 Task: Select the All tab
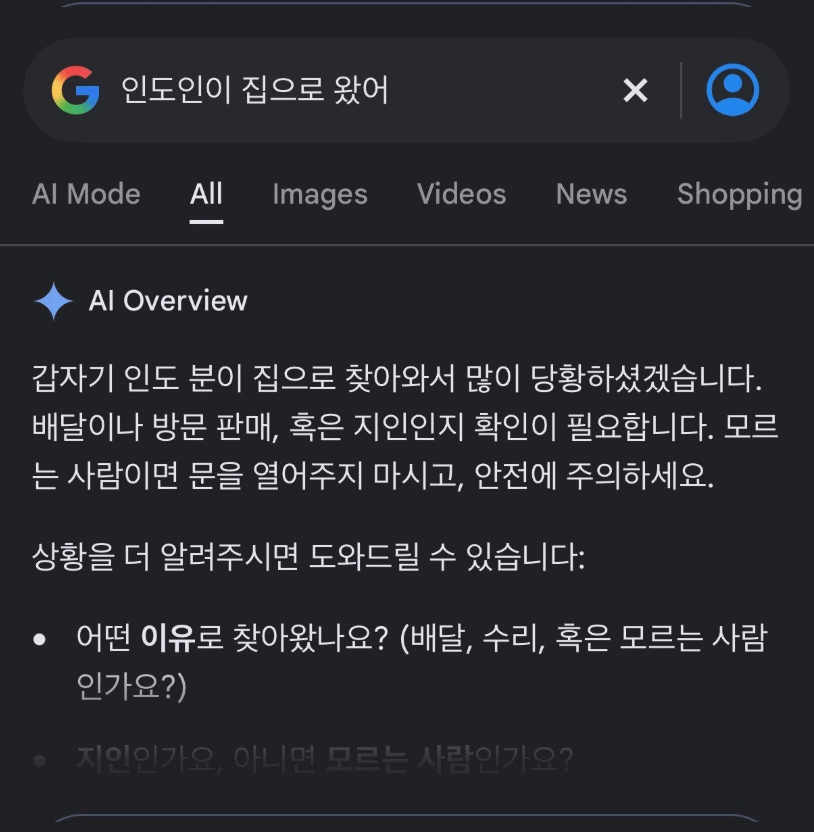(206, 194)
